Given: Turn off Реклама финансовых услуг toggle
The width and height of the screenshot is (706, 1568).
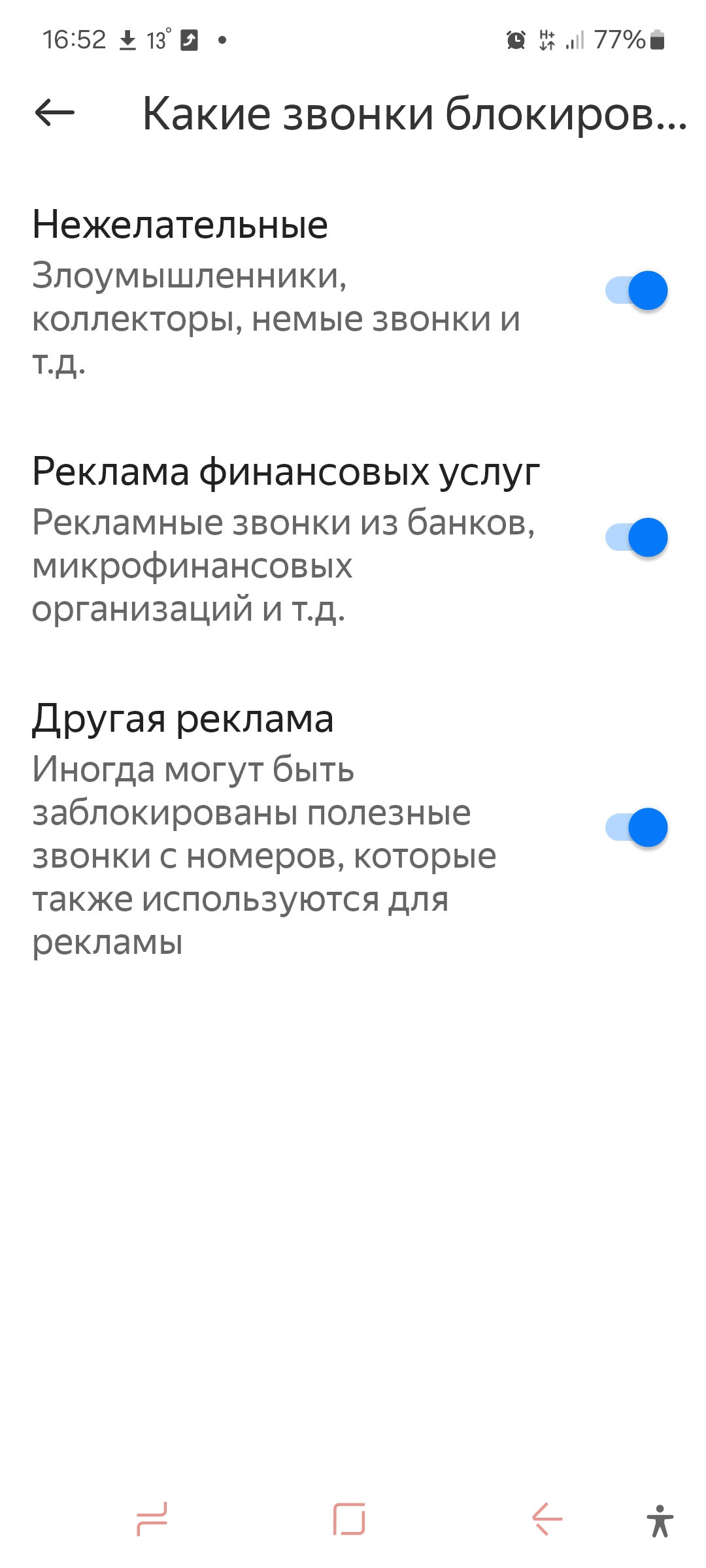Looking at the screenshot, I should click(x=636, y=538).
